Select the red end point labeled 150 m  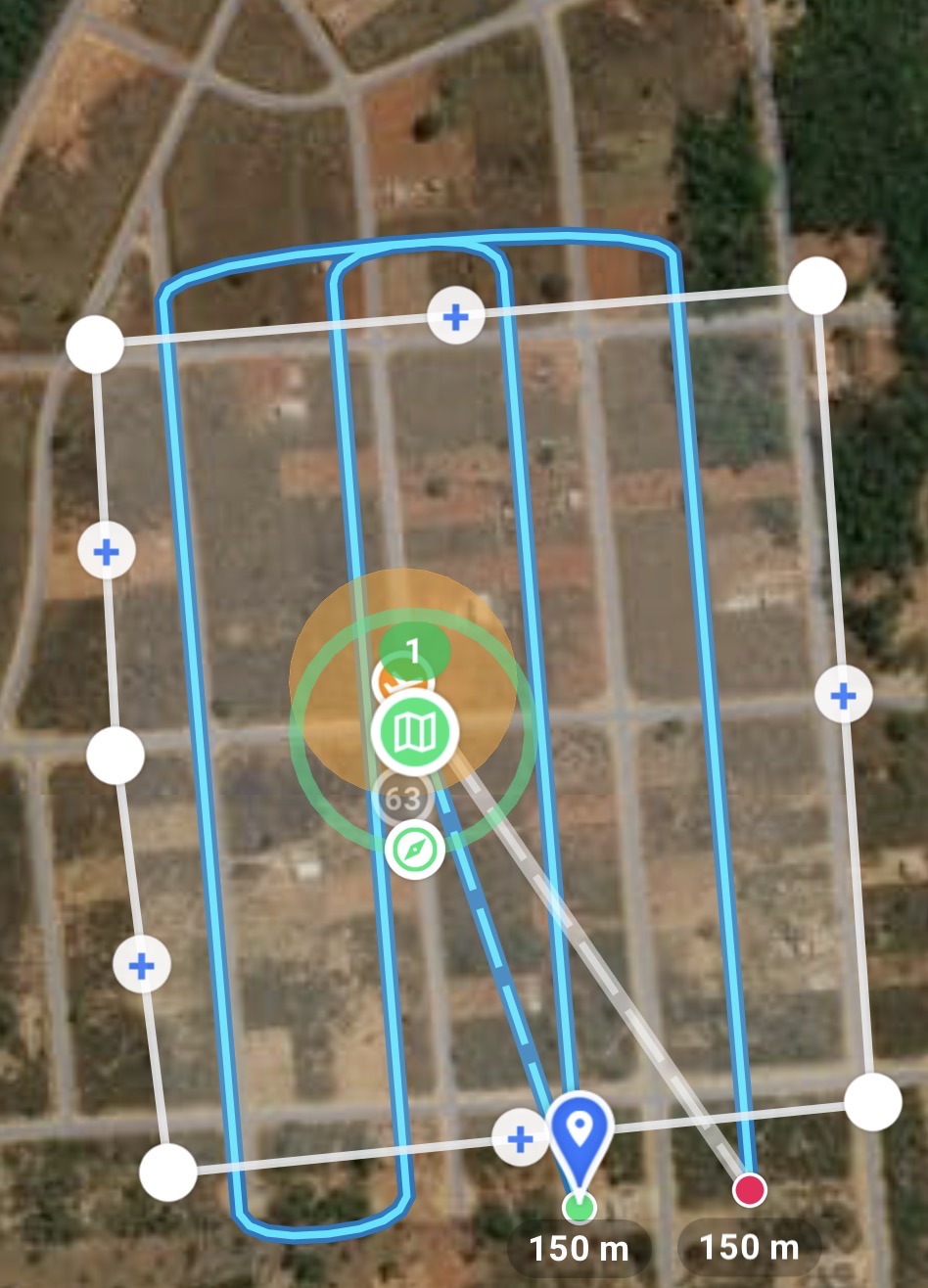[749, 1189]
